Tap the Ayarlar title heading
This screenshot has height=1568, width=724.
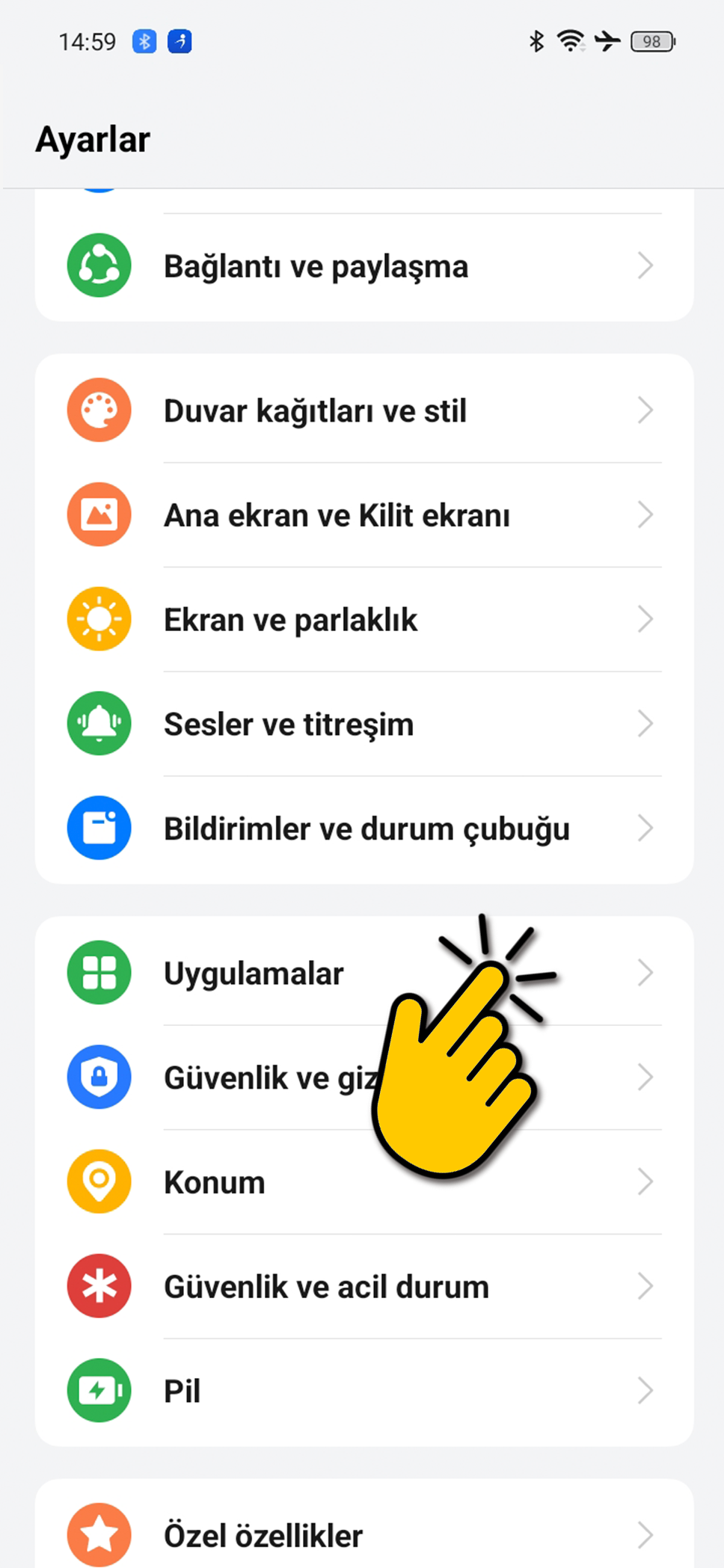[x=93, y=138]
